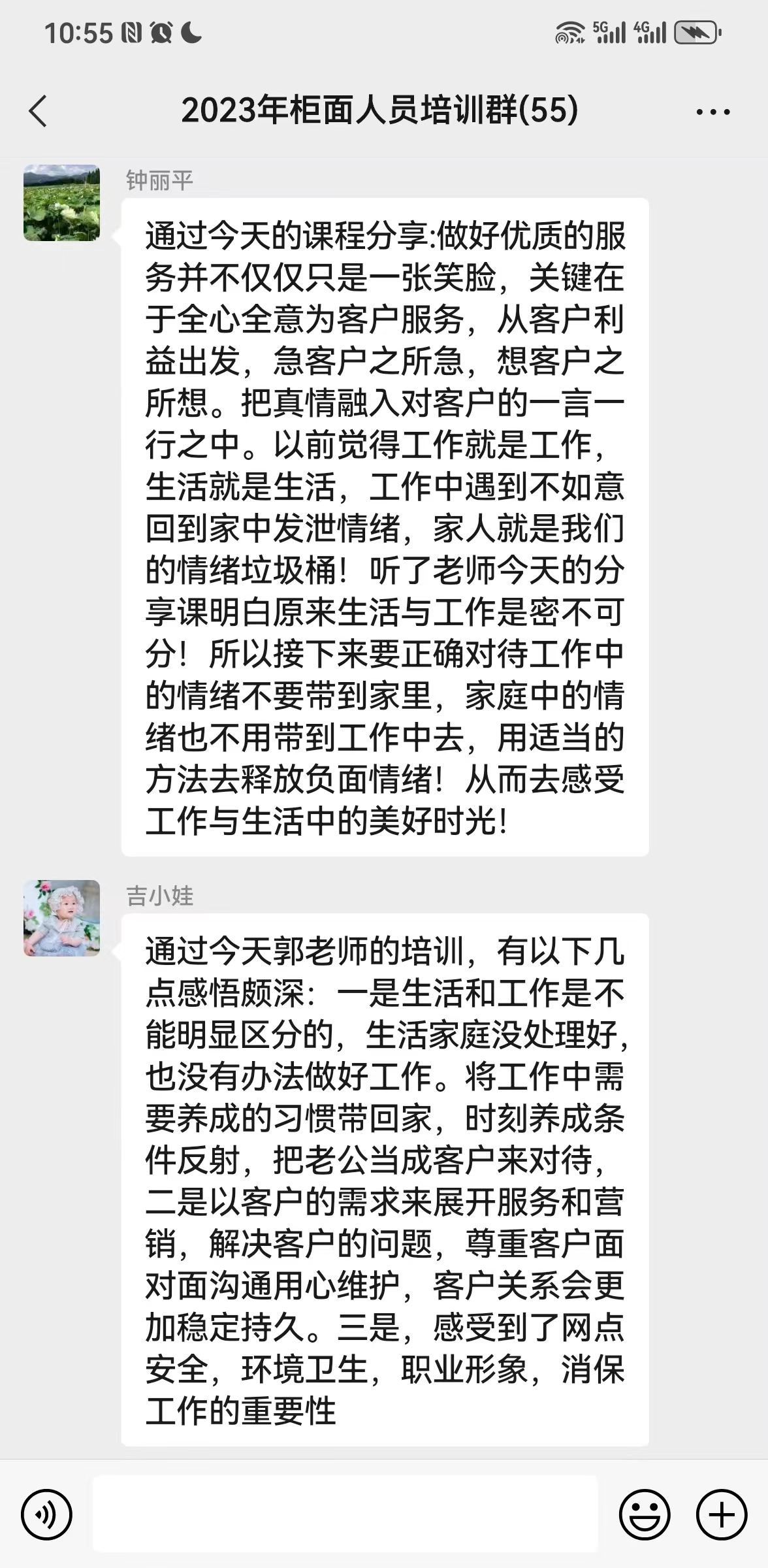Go back from the group chat

38,110
